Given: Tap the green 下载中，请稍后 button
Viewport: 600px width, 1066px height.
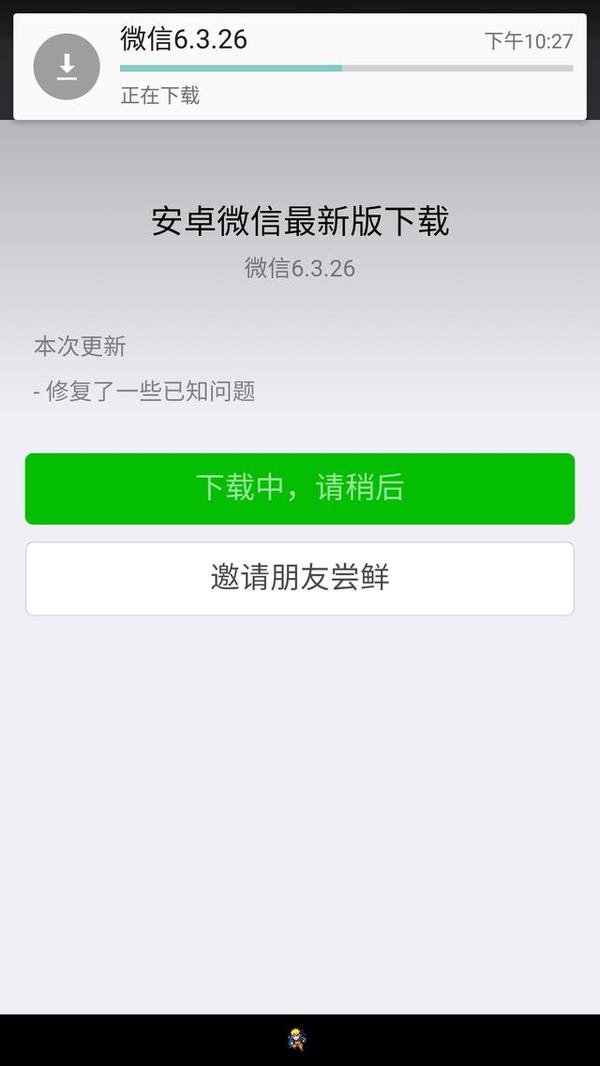Looking at the screenshot, I should [300, 488].
